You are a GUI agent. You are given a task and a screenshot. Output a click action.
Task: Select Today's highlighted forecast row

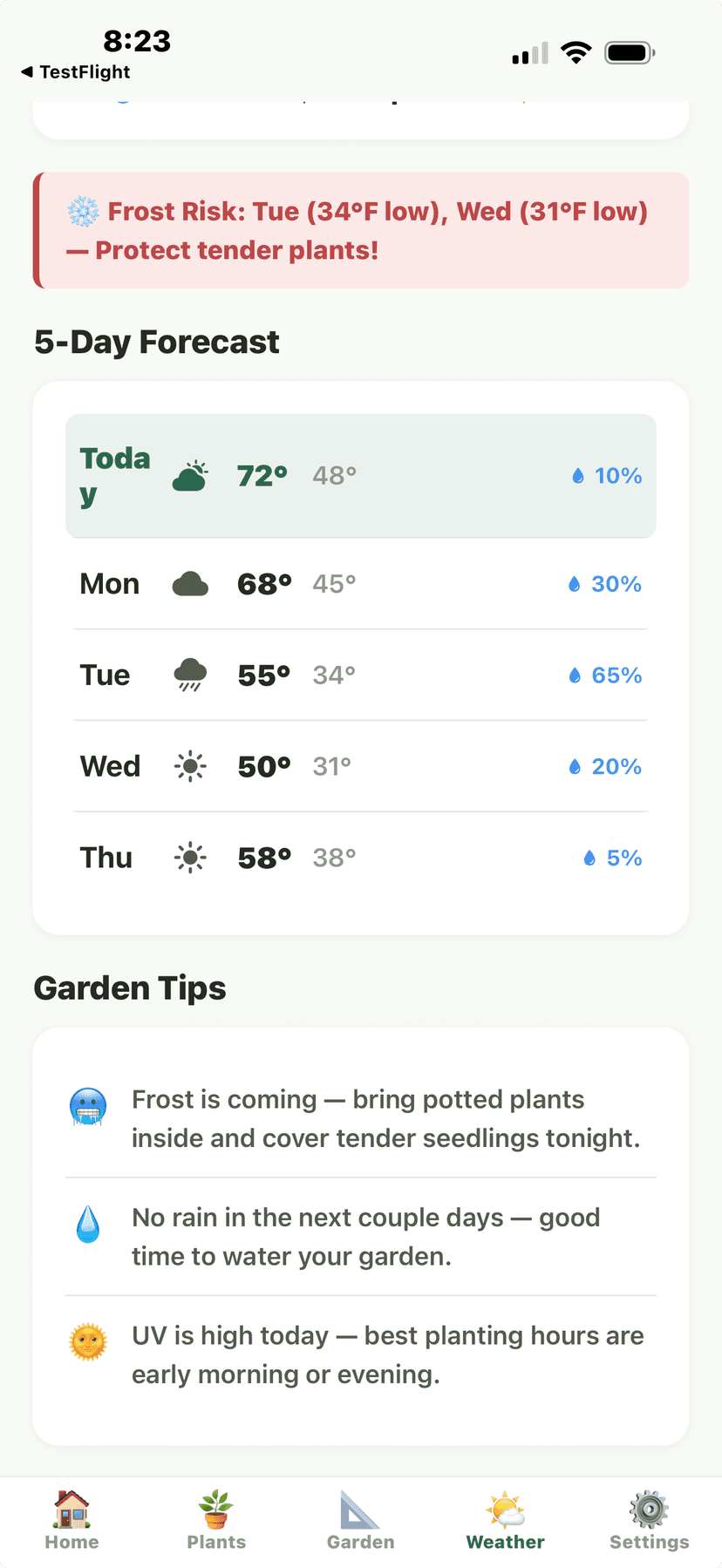coord(361,476)
